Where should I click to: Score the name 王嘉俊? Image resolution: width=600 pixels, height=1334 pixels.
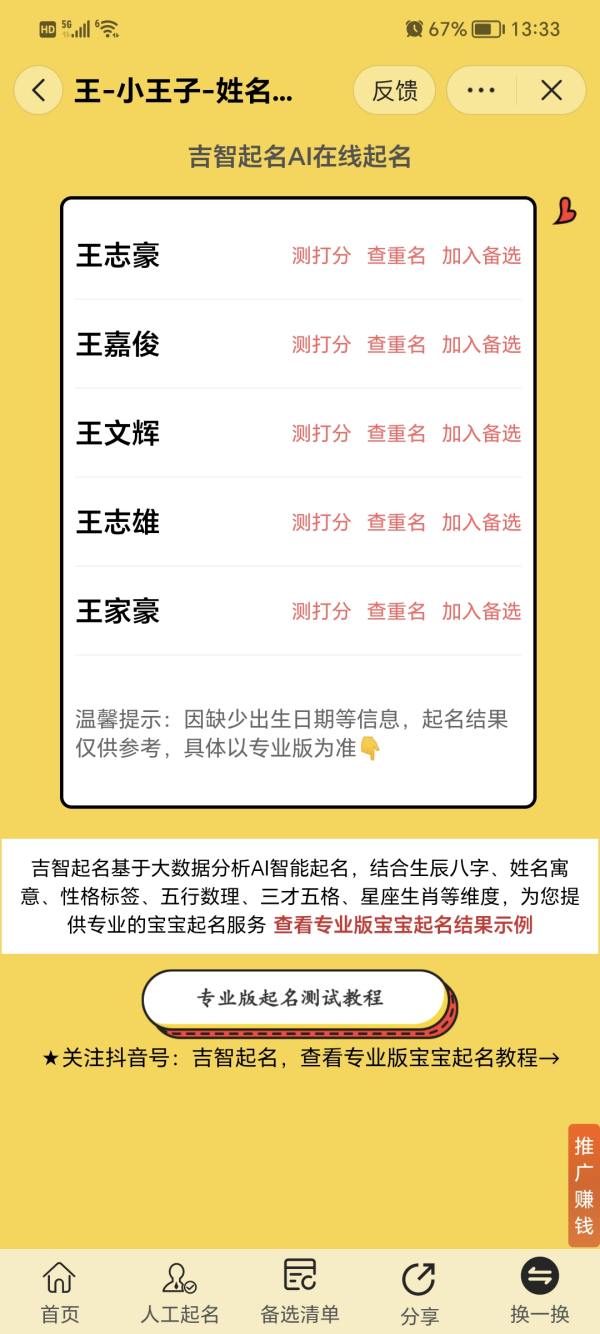(321, 344)
